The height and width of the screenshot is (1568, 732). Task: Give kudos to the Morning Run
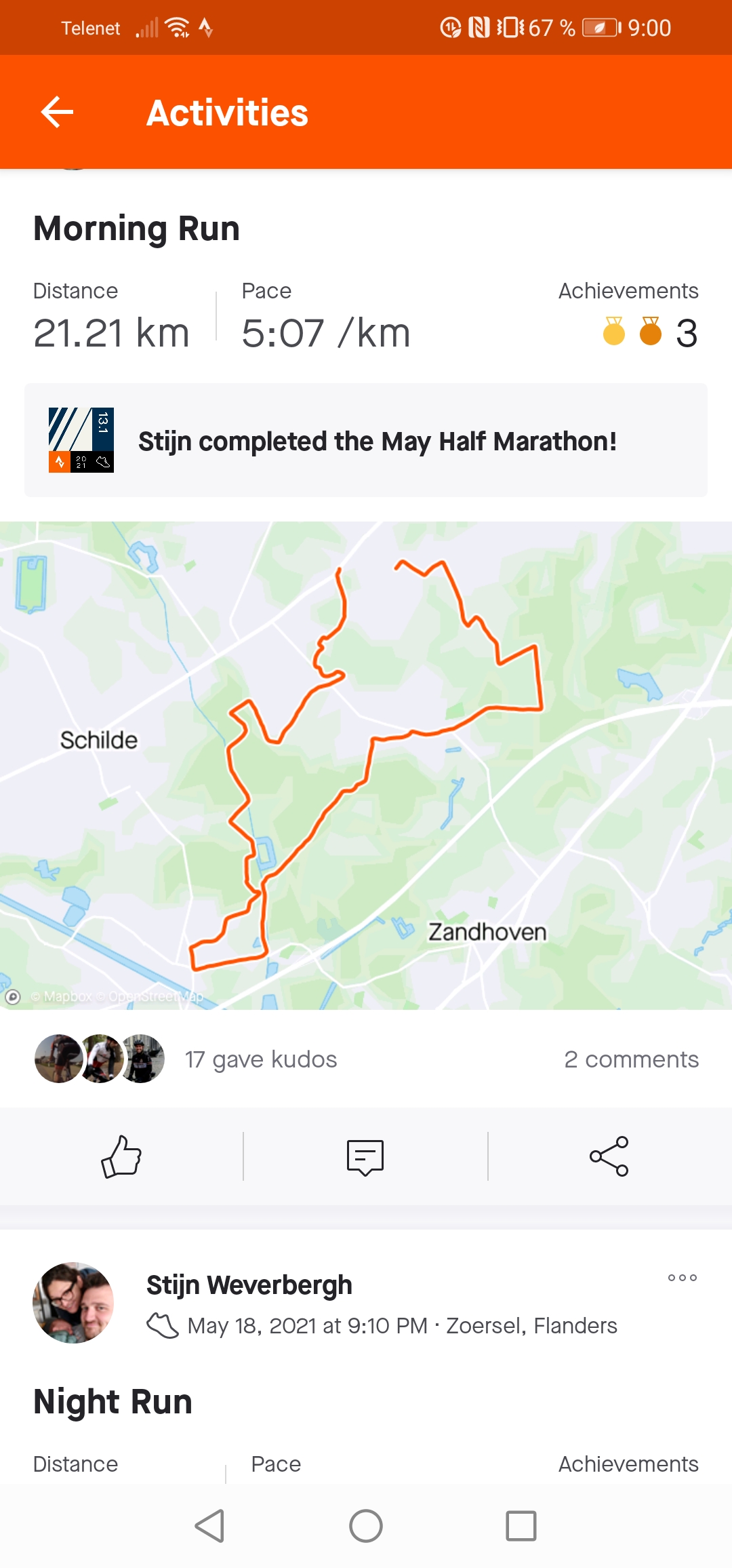pos(121,1156)
